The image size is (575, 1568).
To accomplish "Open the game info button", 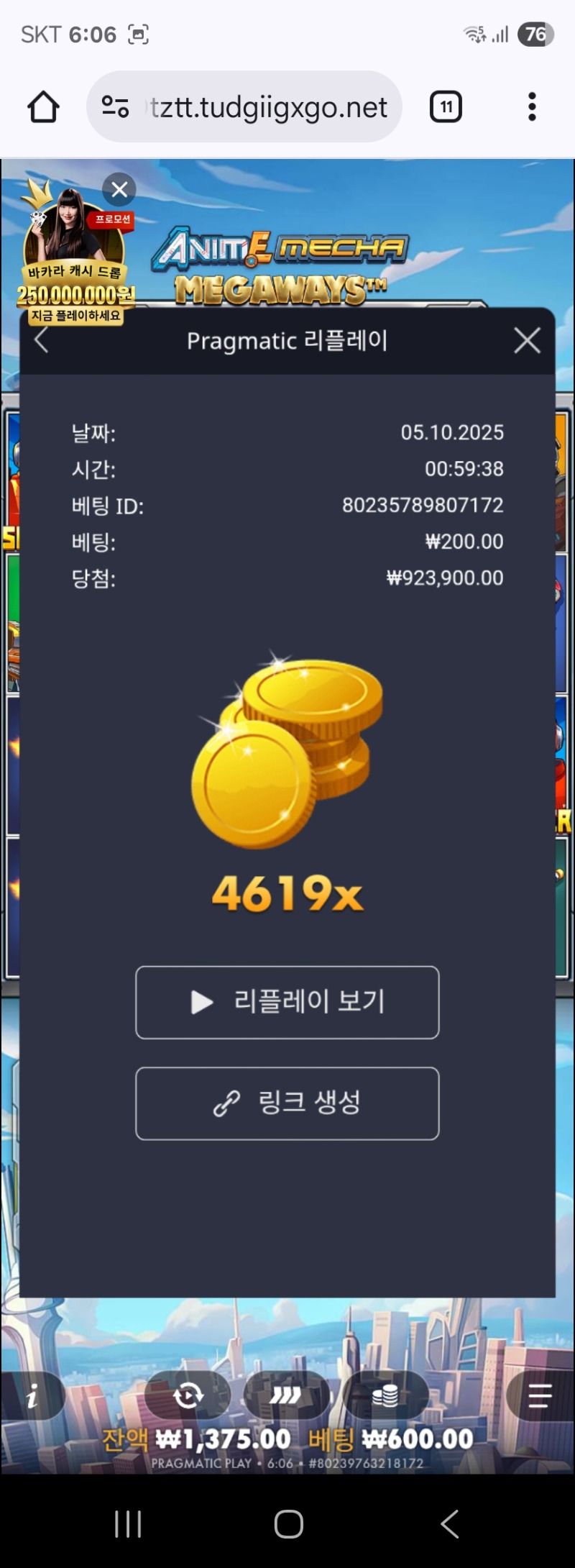I will pyautogui.click(x=32, y=1396).
